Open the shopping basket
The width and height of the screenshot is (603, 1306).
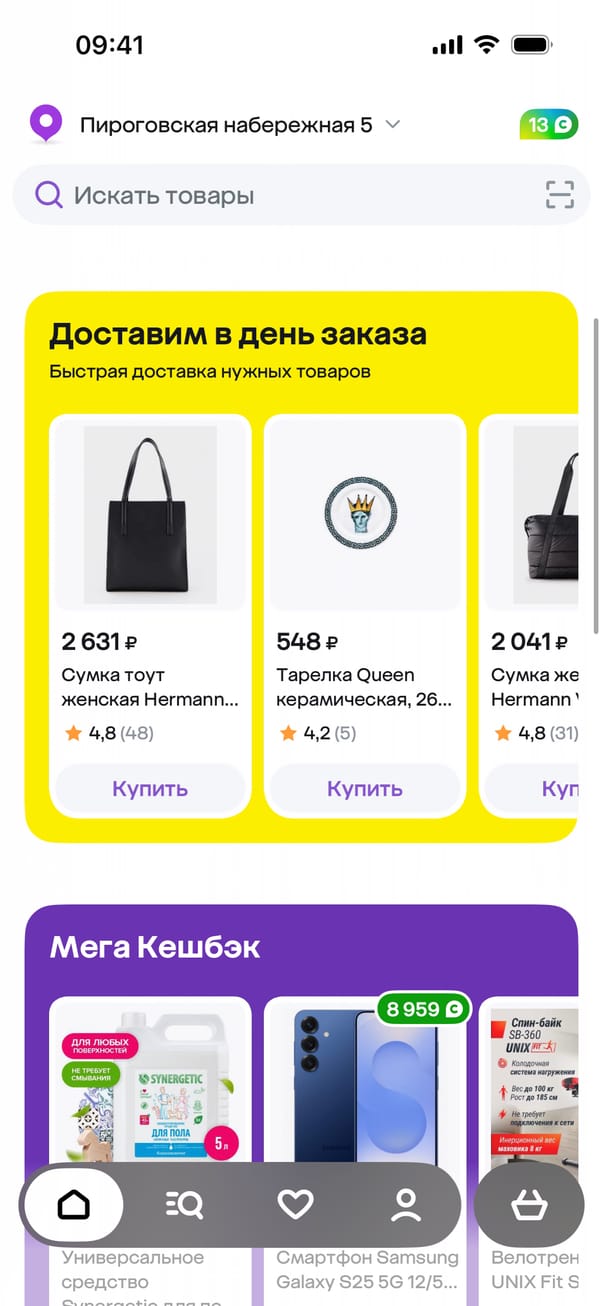(528, 1206)
